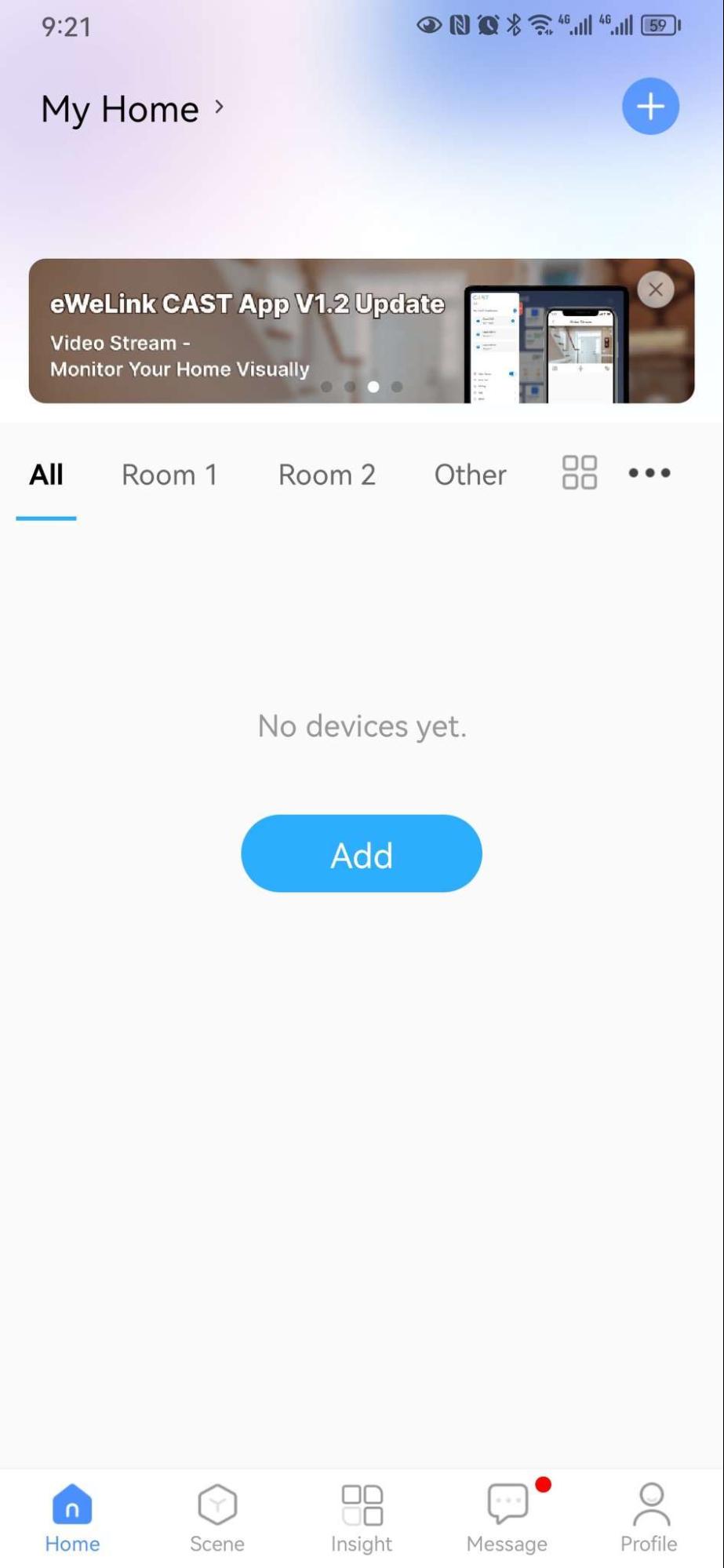Change the device grid layout view

pyautogui.click(x=580, y=473)
